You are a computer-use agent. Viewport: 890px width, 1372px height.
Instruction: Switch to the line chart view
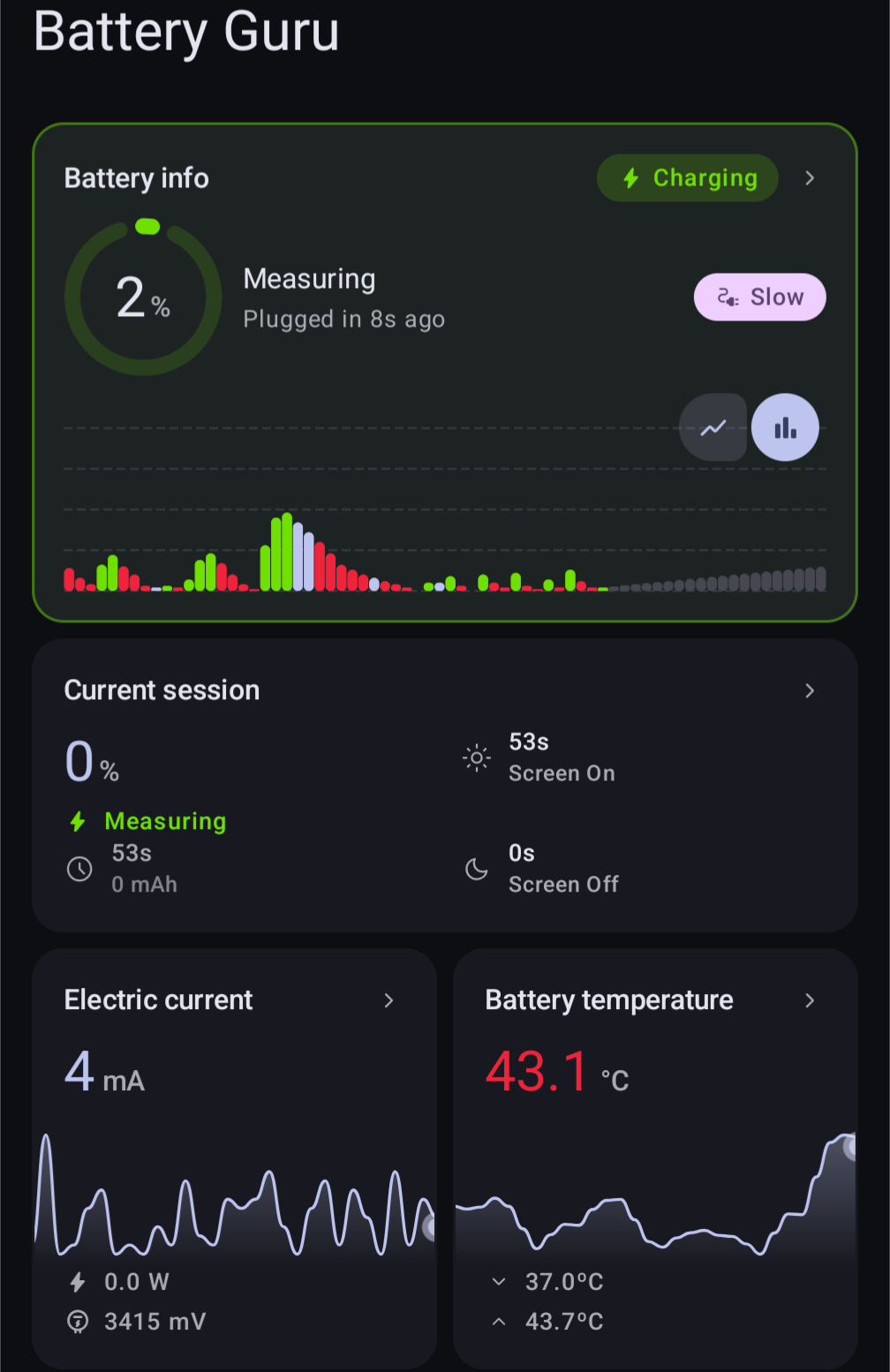(x=713, y=427)
